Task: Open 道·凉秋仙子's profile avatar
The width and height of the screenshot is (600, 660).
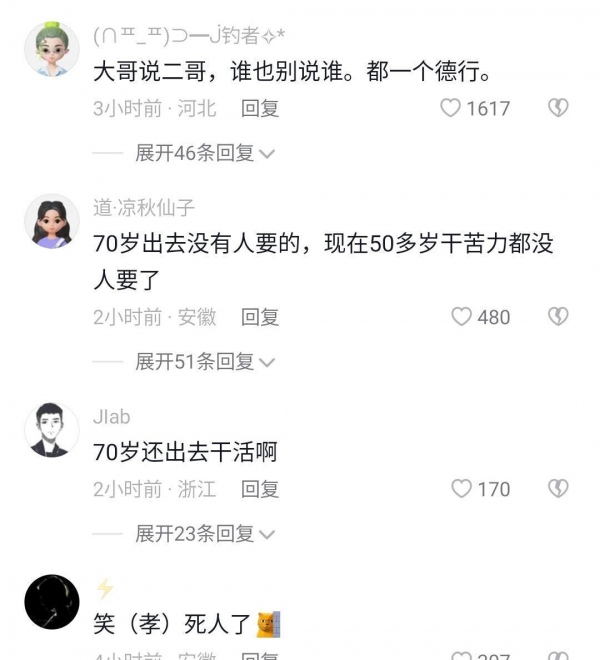Action: 51,221
